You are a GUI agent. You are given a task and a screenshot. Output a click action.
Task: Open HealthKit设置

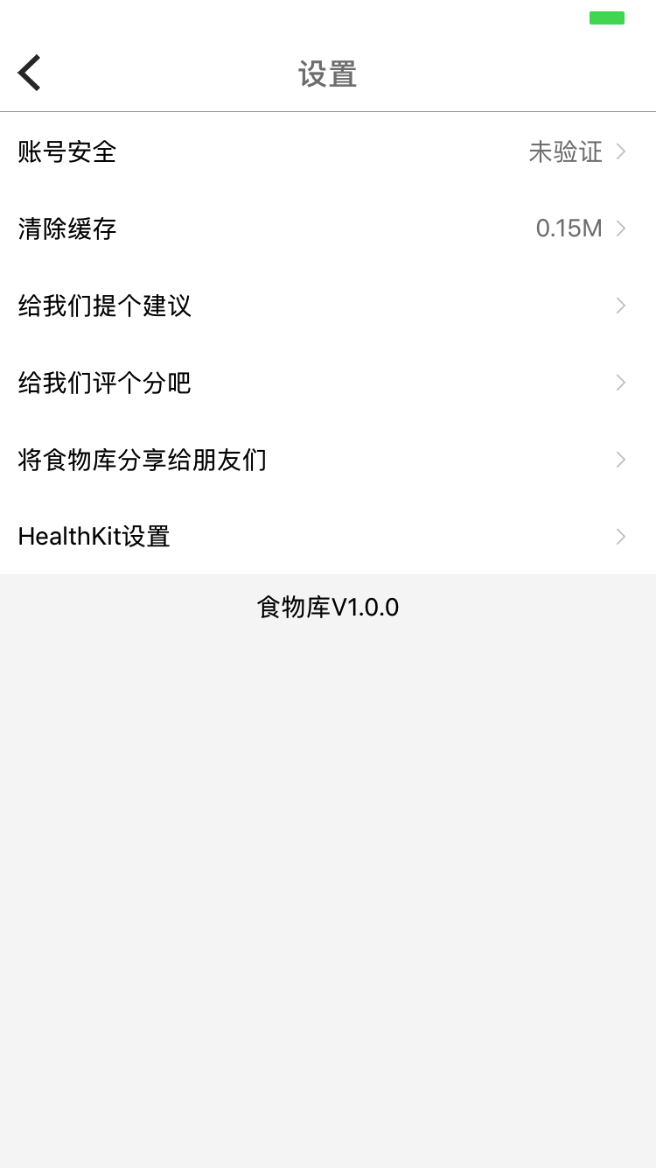[328, 536]
